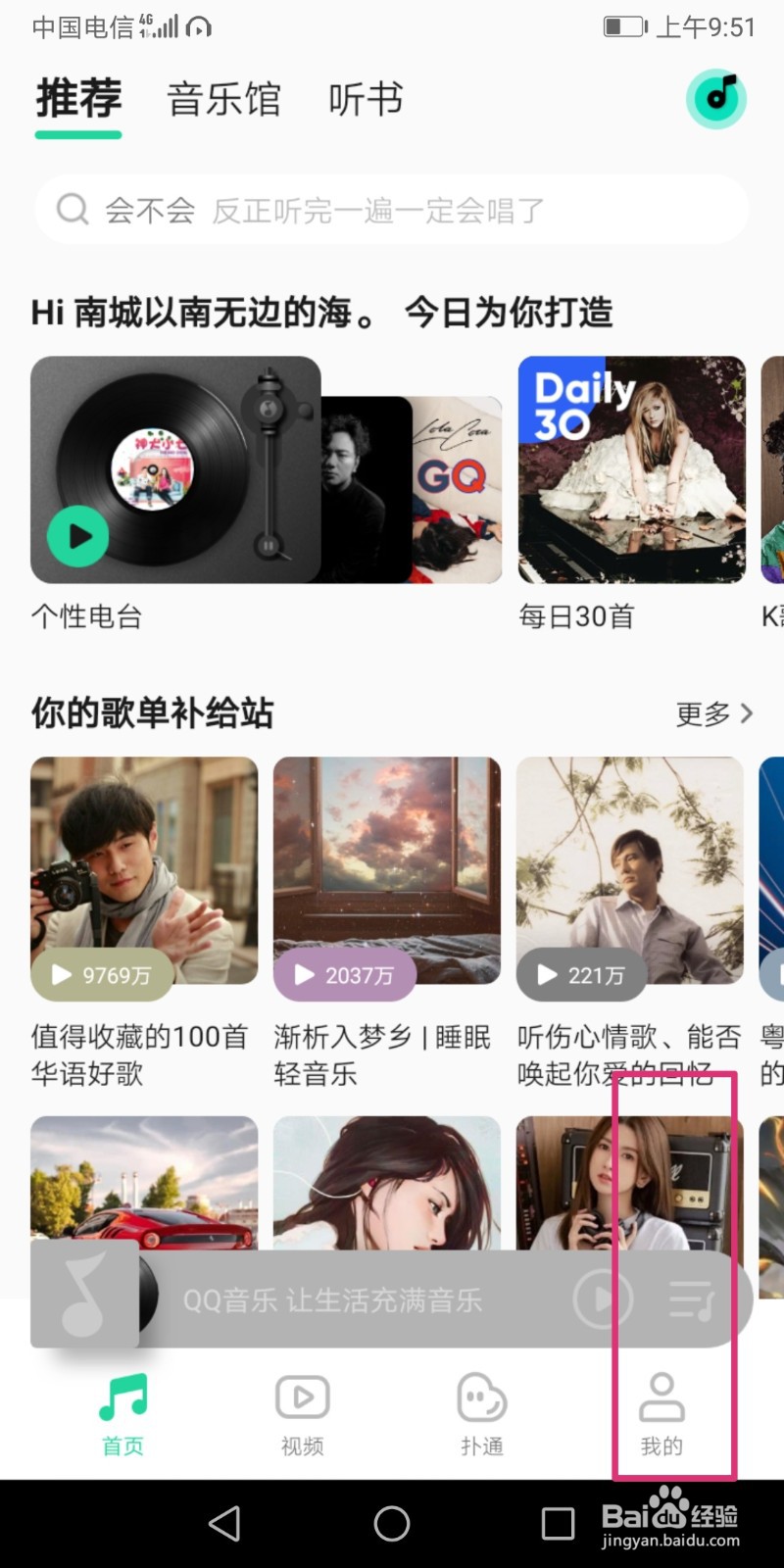This screenshot has width=784, height=1568.
Task: Open the 每日30首 daily playlist
Action: click(x=631, y=470)
